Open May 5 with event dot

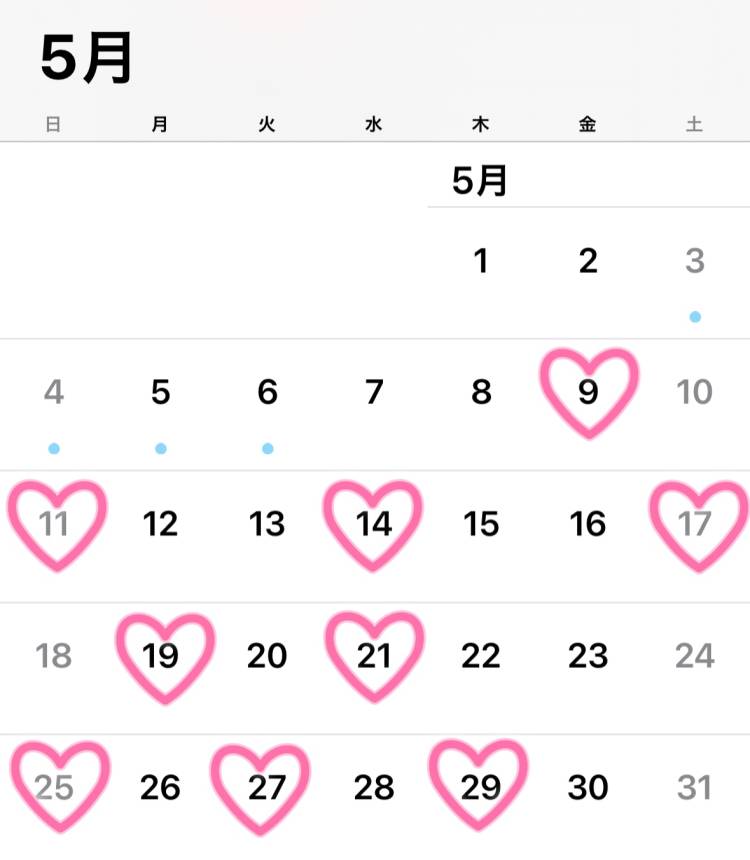(160, 392)
